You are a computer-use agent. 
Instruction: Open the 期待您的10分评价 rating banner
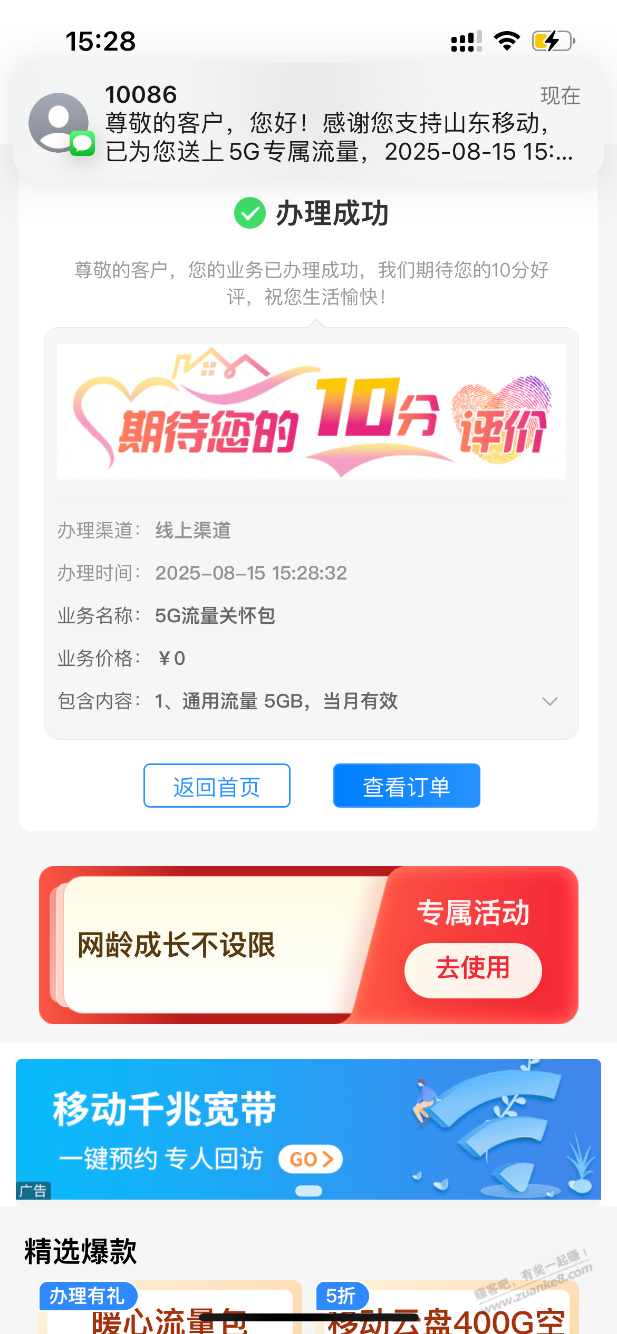(x=311, y=412)
